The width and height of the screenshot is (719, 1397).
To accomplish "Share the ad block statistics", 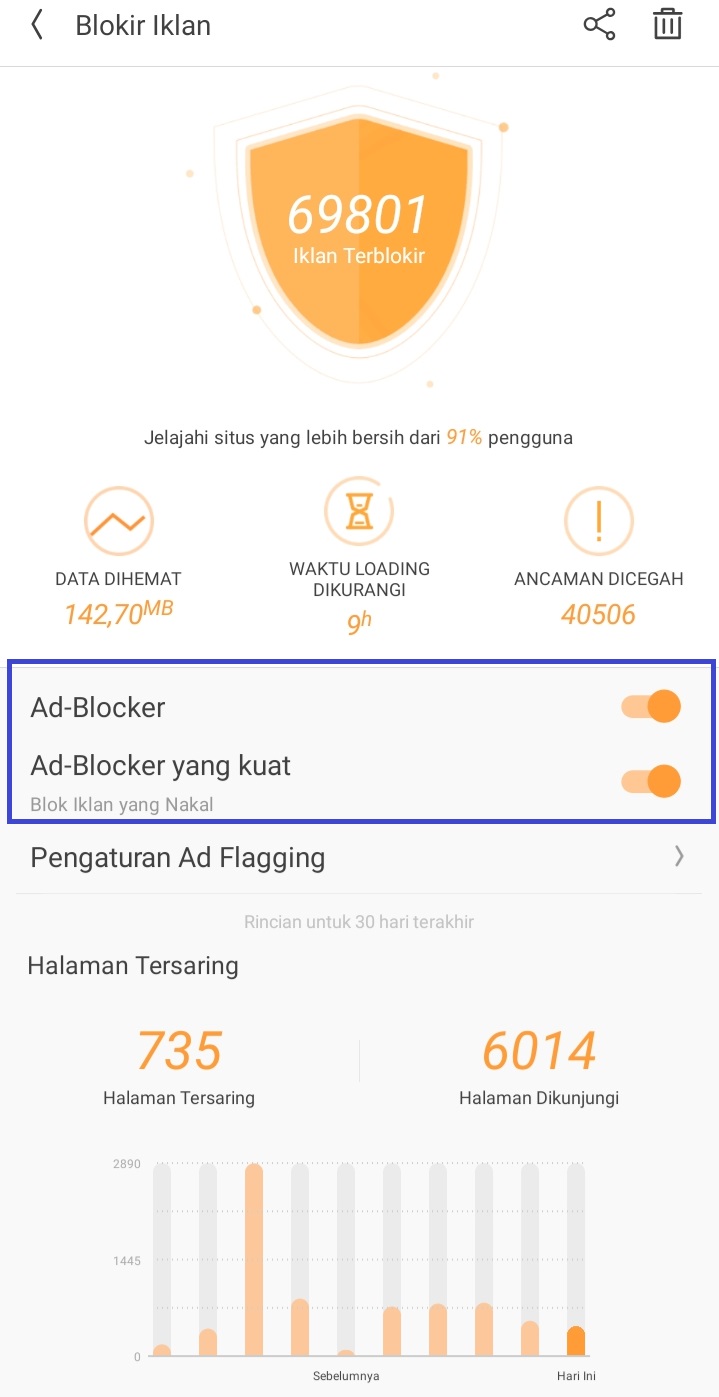I will pos(599,26).
